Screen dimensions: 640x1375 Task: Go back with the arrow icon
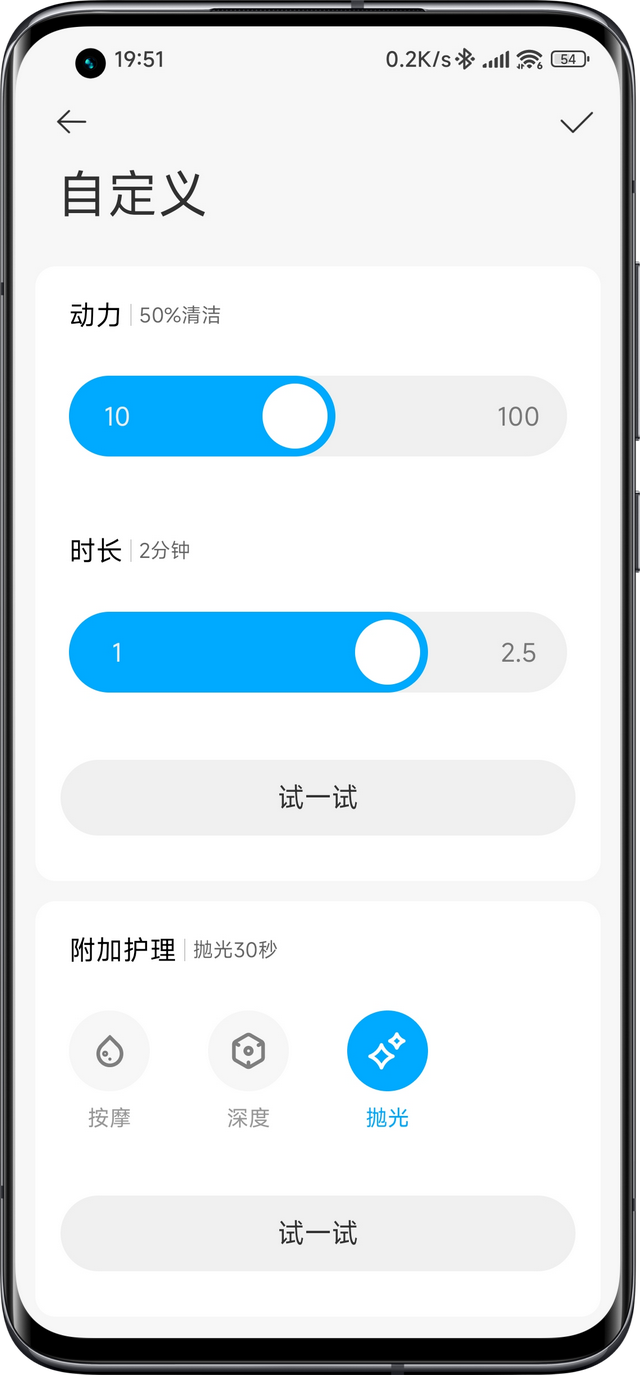pos(71,122)
